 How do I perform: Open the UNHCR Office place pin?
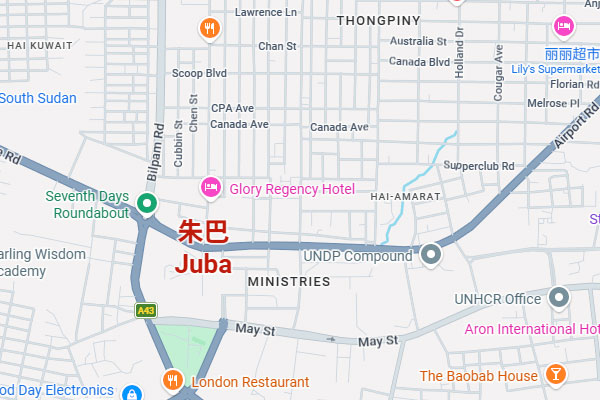coord(559,297)
